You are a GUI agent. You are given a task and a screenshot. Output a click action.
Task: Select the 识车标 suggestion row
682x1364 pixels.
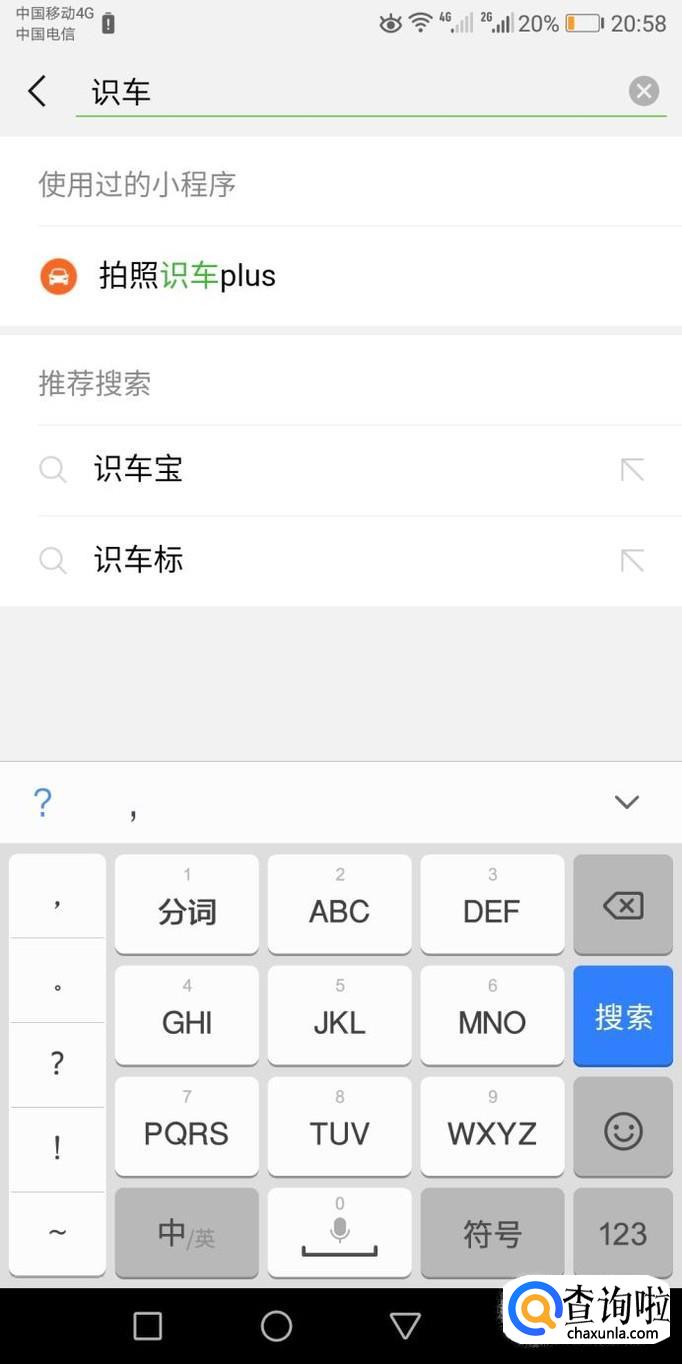pyautogui.click(x=341, y=561)
